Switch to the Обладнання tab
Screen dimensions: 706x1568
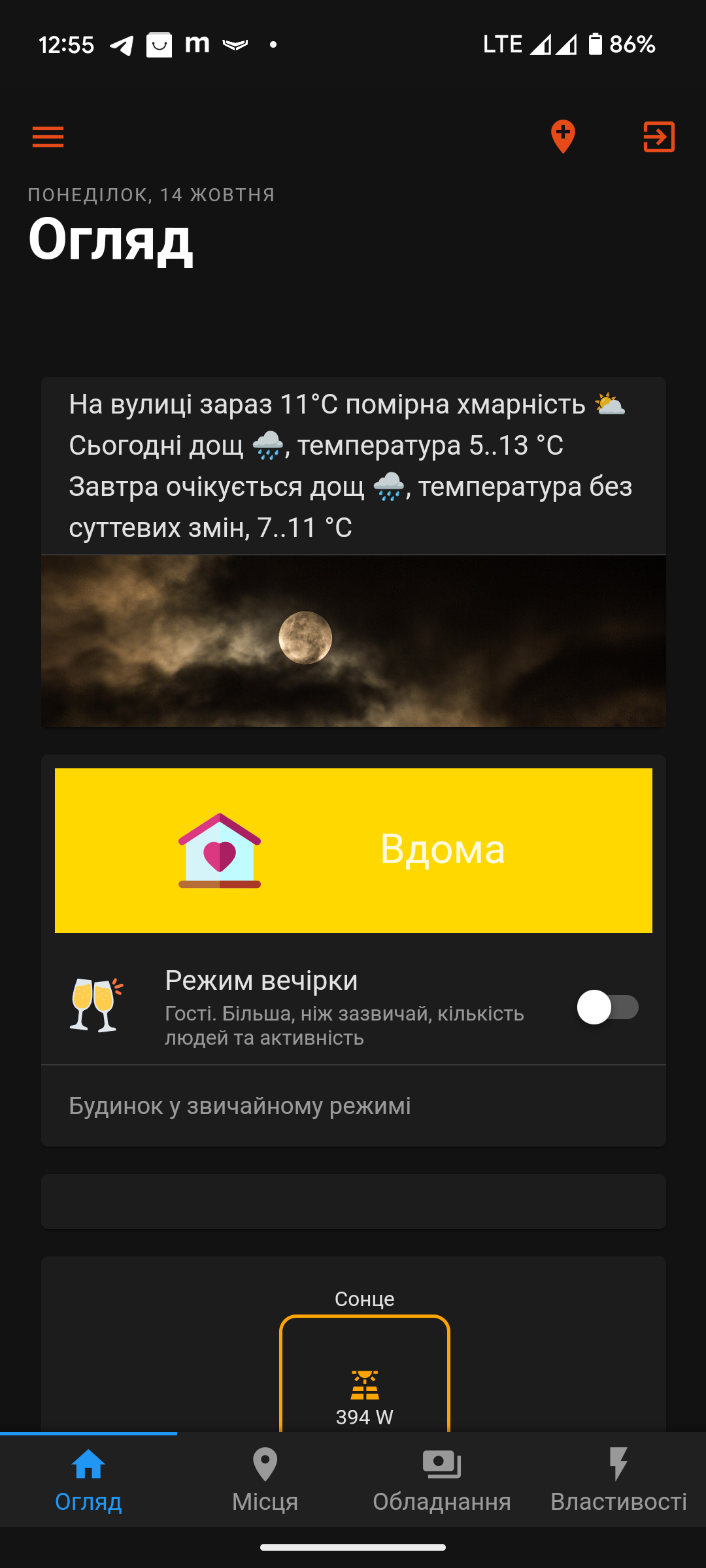tap(441, 1480)
